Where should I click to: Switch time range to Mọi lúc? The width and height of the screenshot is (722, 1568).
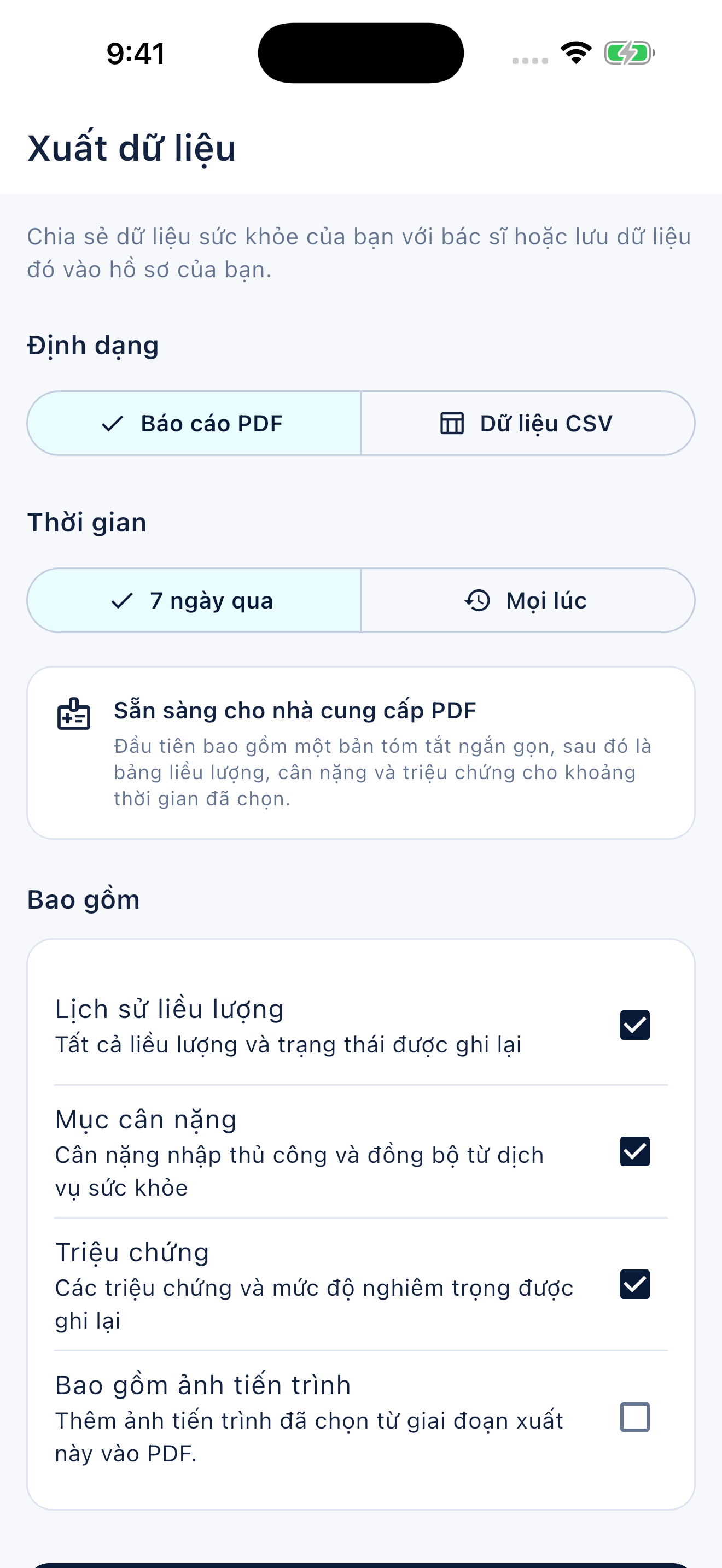click(528, 600)
